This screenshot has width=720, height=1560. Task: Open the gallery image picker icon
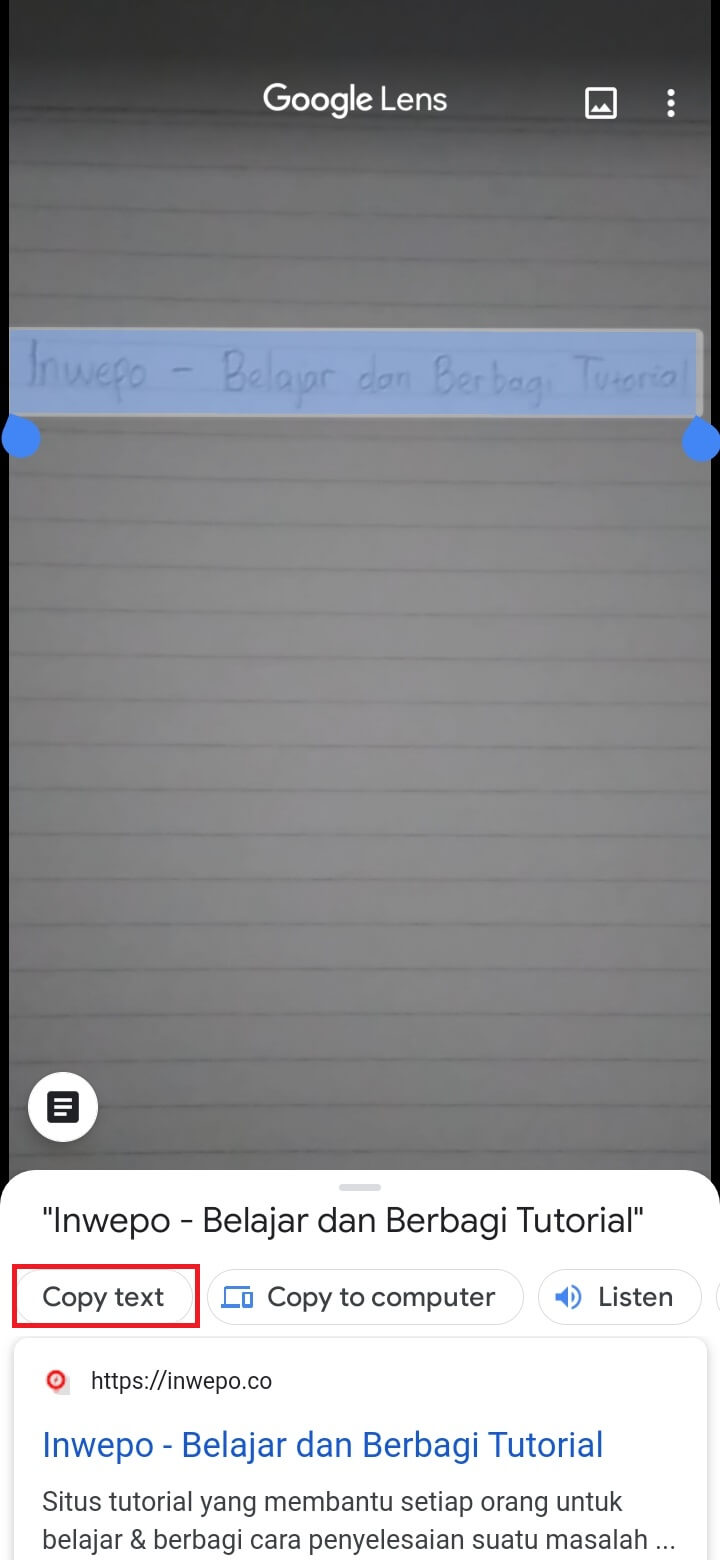coord(600,102)
